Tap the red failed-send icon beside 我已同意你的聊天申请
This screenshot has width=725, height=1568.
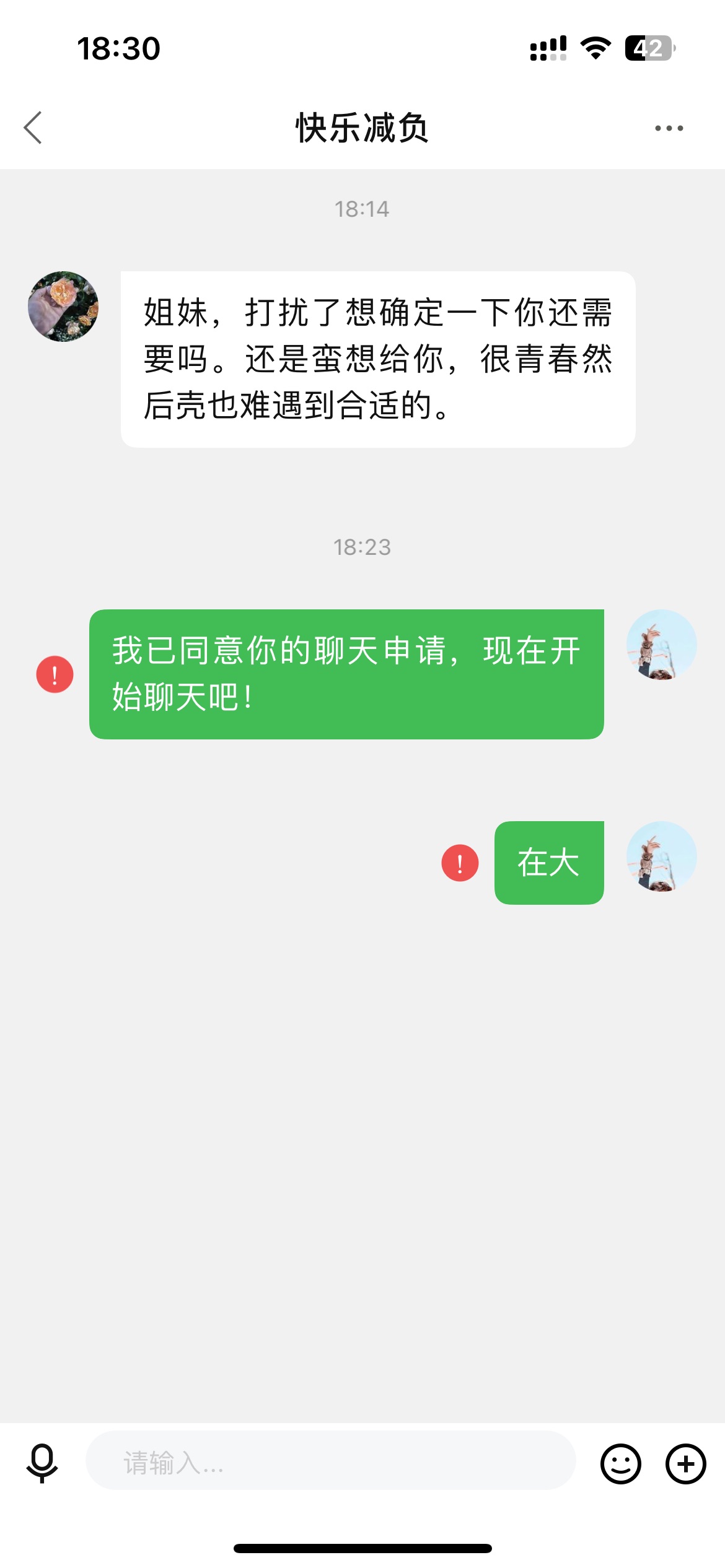(55, 674)
